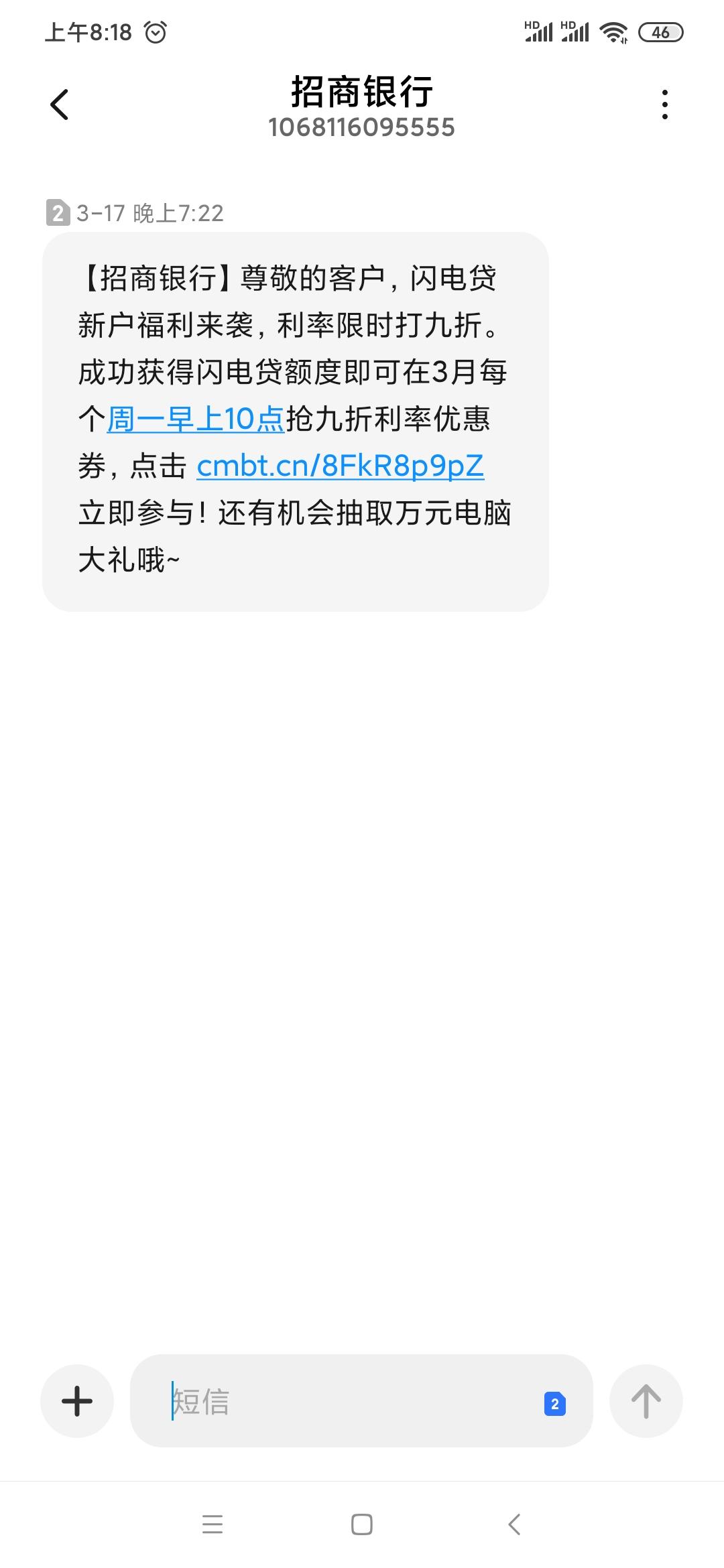Switch SIM card with the blue 2 badge
Viewport: 724px width, 1568px height.
pos(555,1404)
